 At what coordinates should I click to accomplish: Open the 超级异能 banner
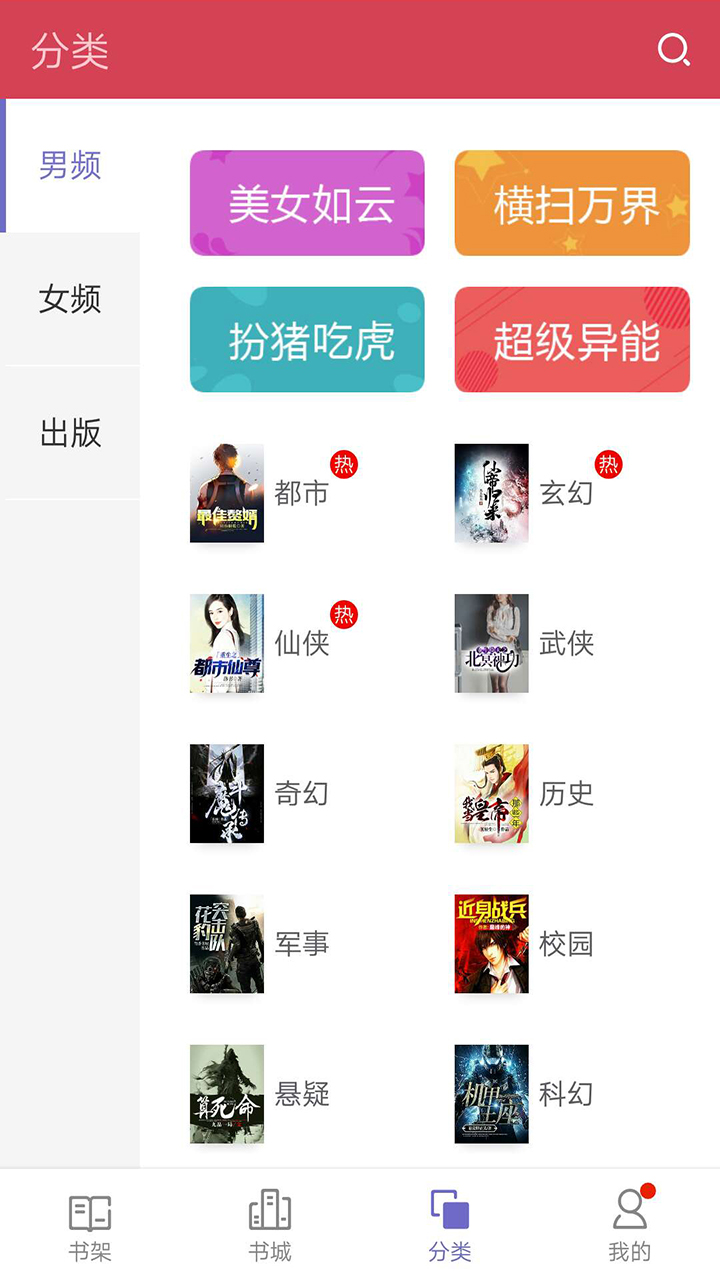point(572,340)
